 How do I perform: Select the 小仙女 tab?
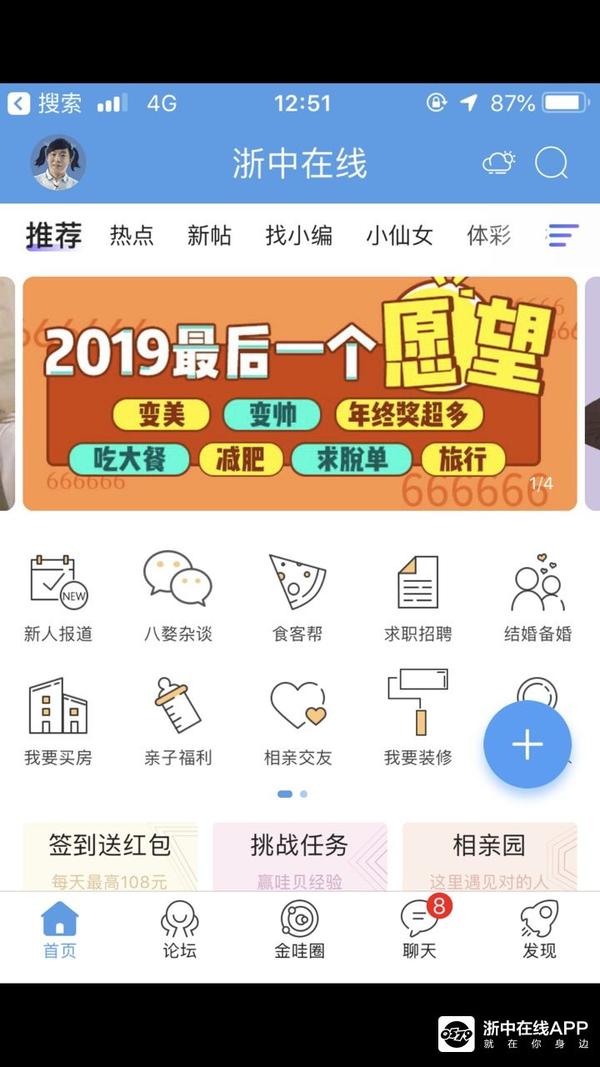click(399, 236)
